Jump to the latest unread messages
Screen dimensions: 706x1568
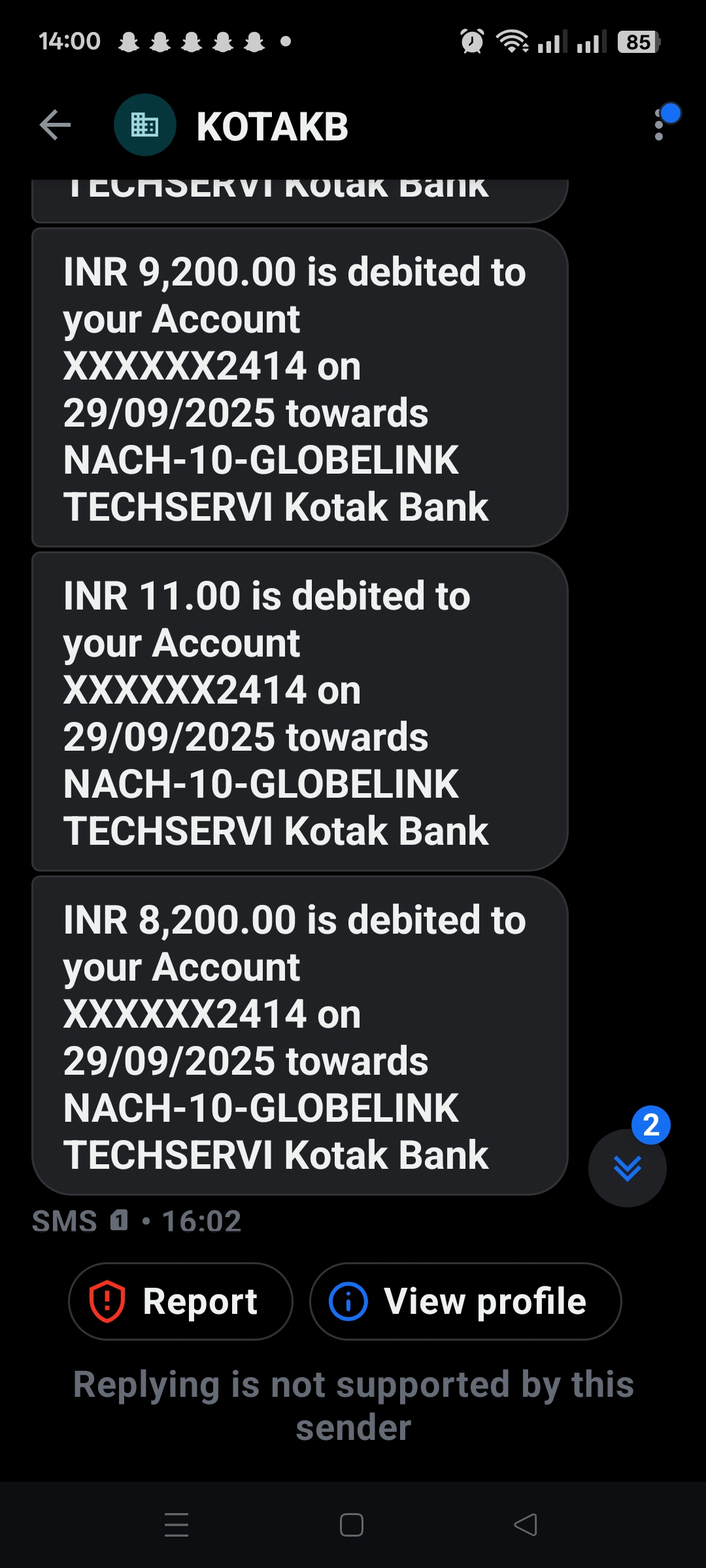click(627, 1168)
